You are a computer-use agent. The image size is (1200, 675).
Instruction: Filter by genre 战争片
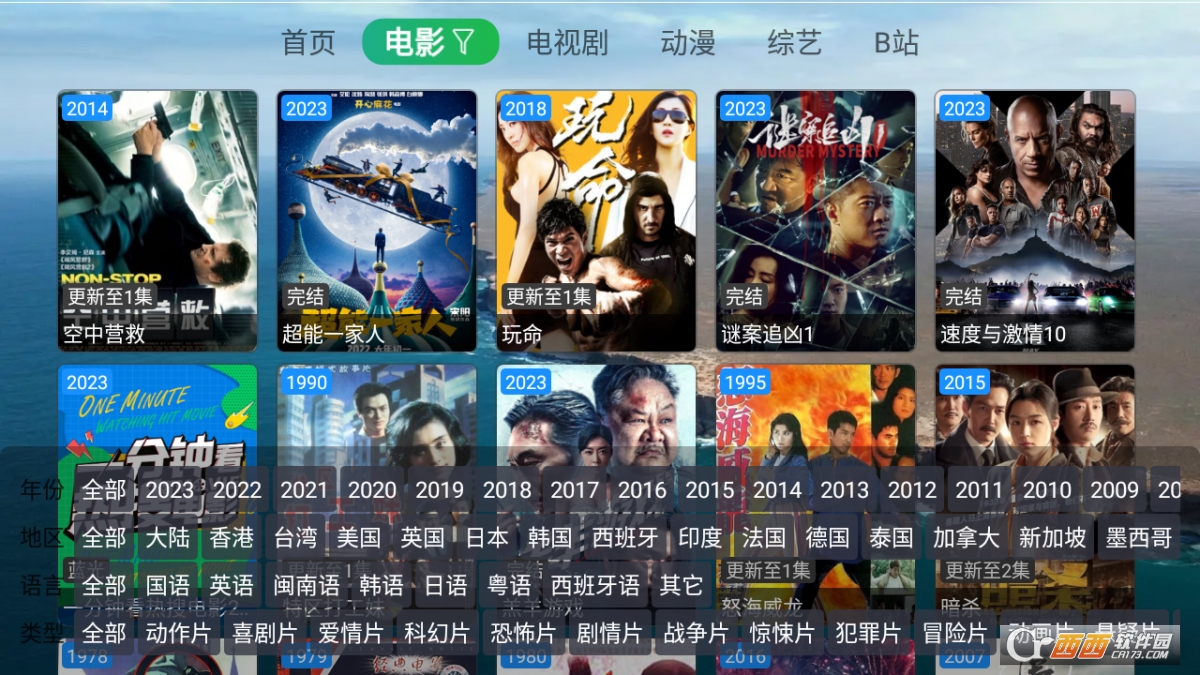coord(696,633)
